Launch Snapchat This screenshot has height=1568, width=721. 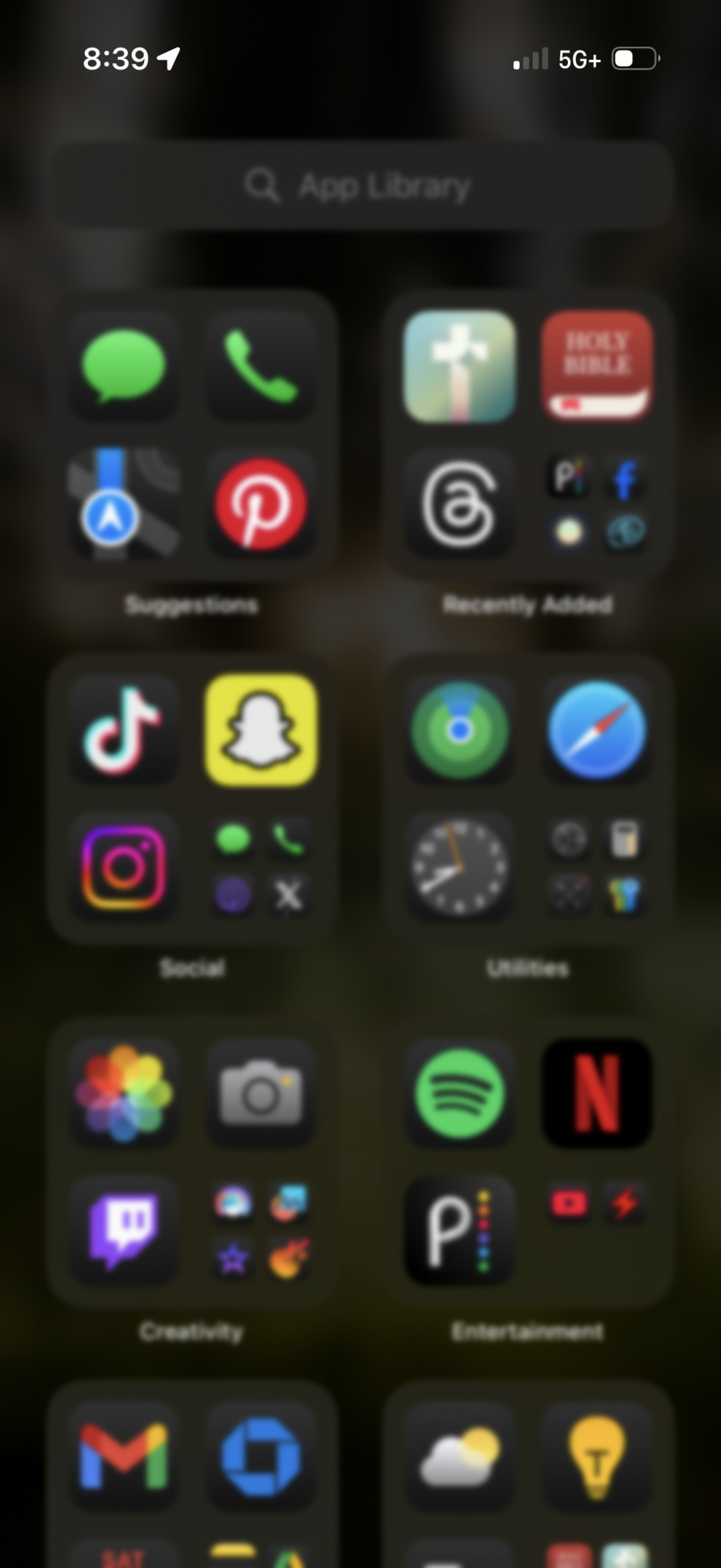point(260,730)
